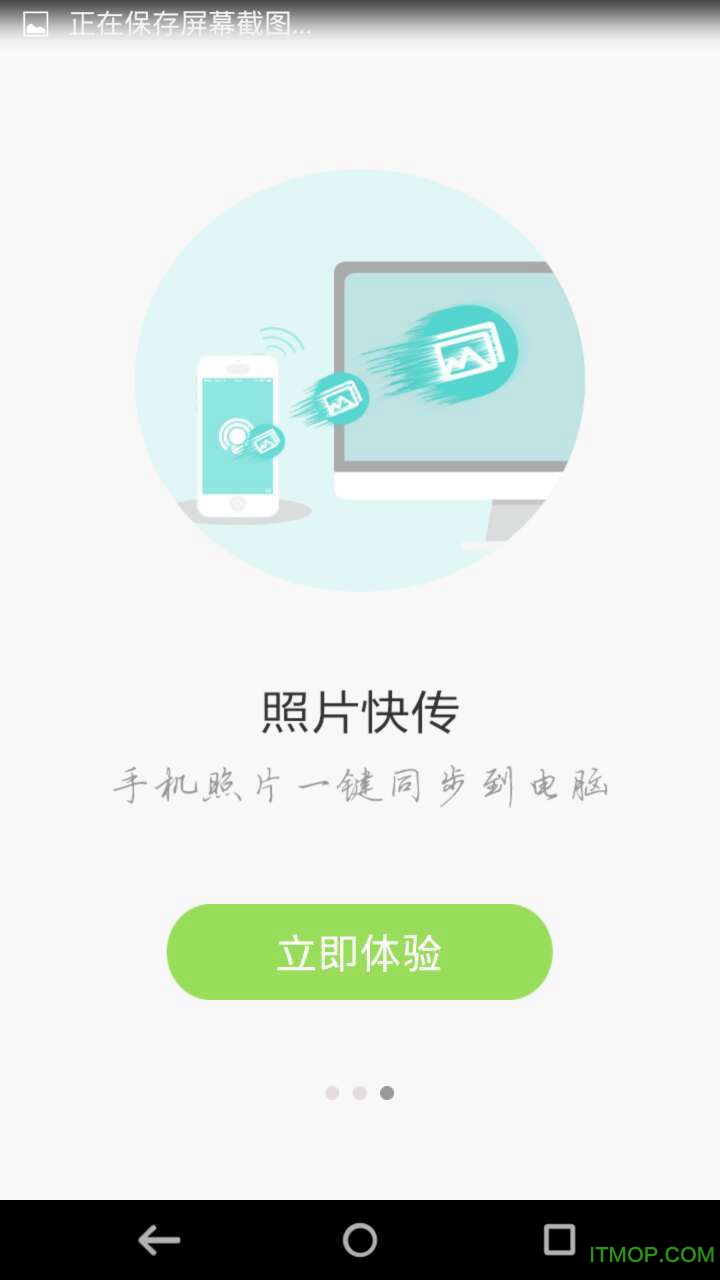
Task: Select the first page indicator dot
Action: click(332, 1093)
